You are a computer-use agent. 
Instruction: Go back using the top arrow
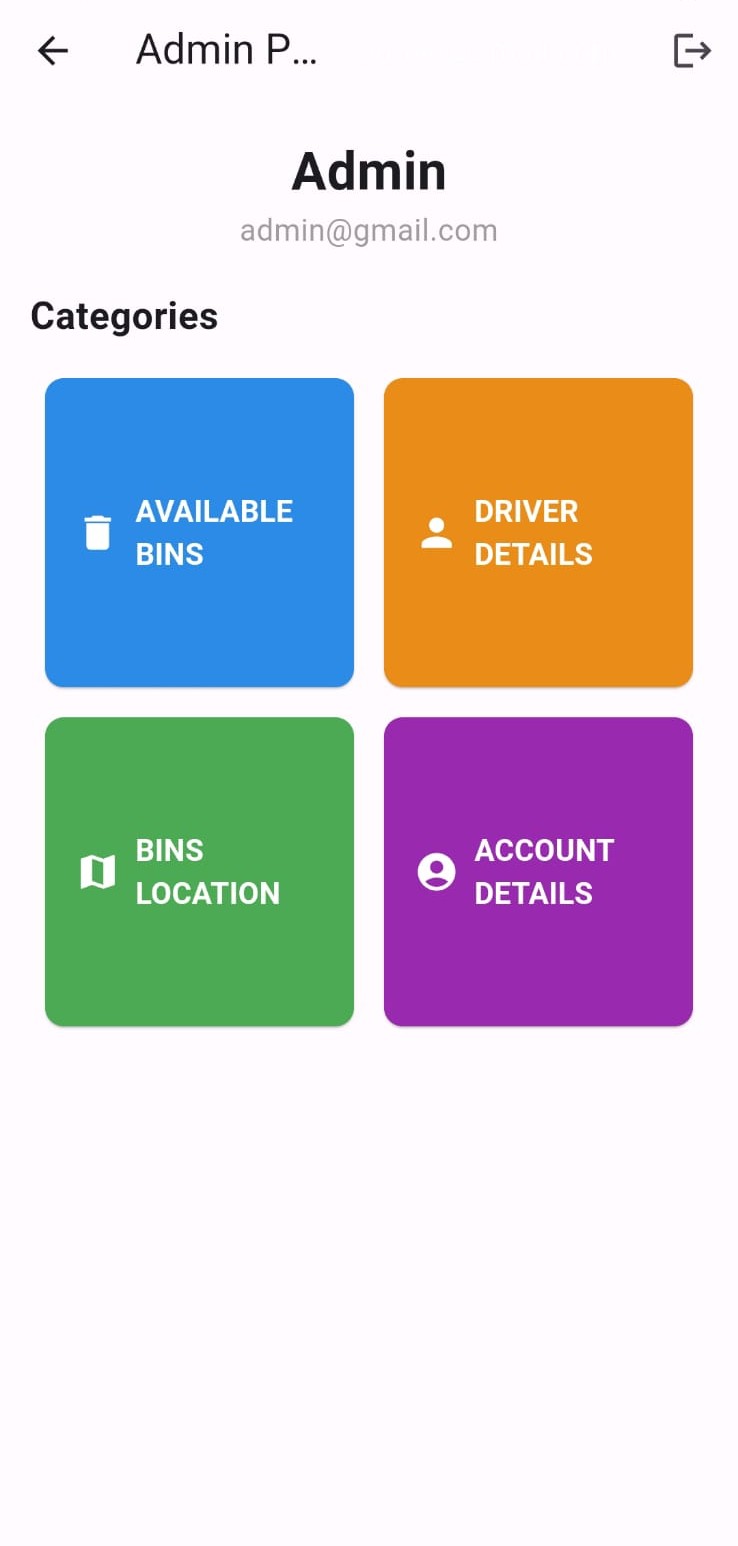53,50
